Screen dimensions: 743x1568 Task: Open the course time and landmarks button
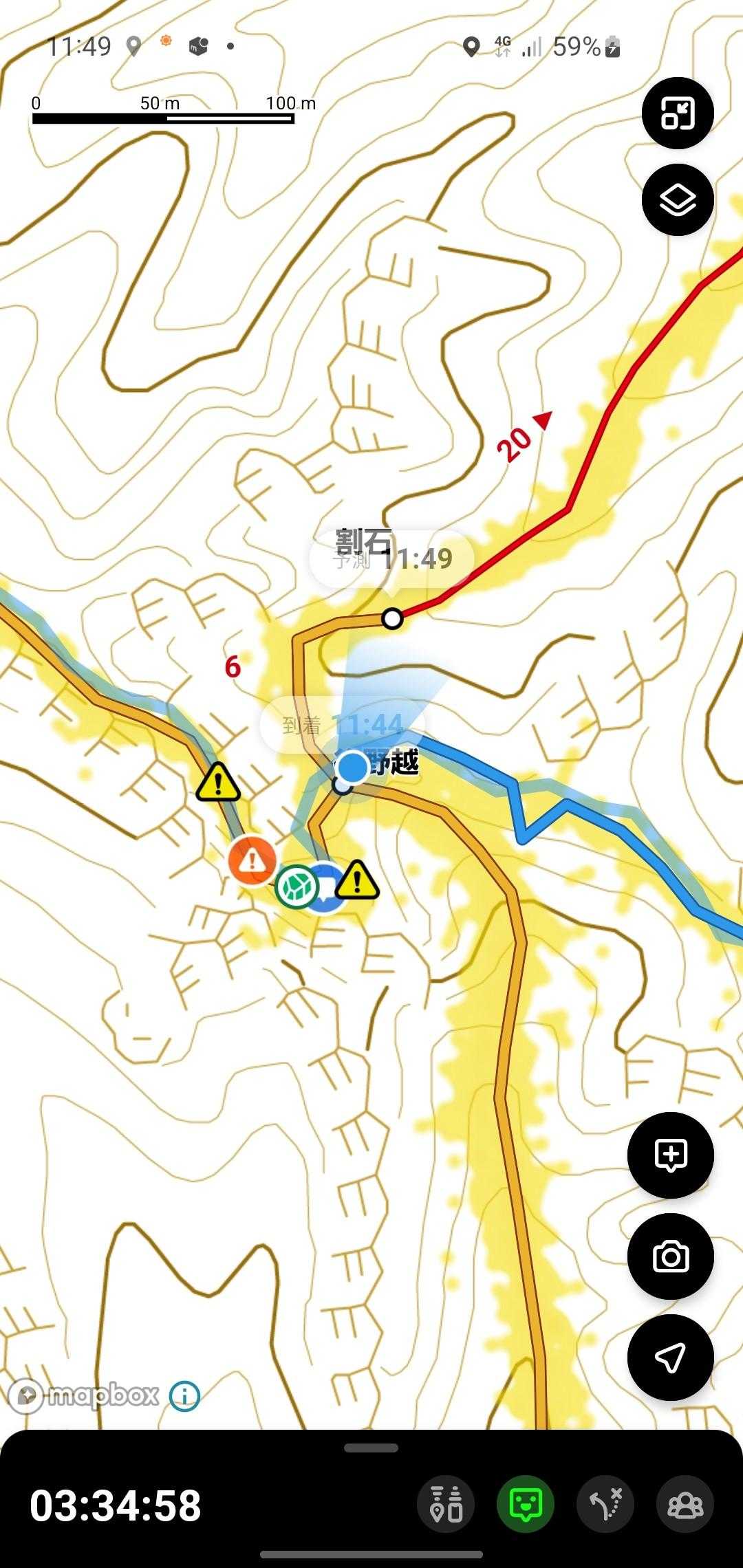pyautogui.click(x=446, y=1505)
